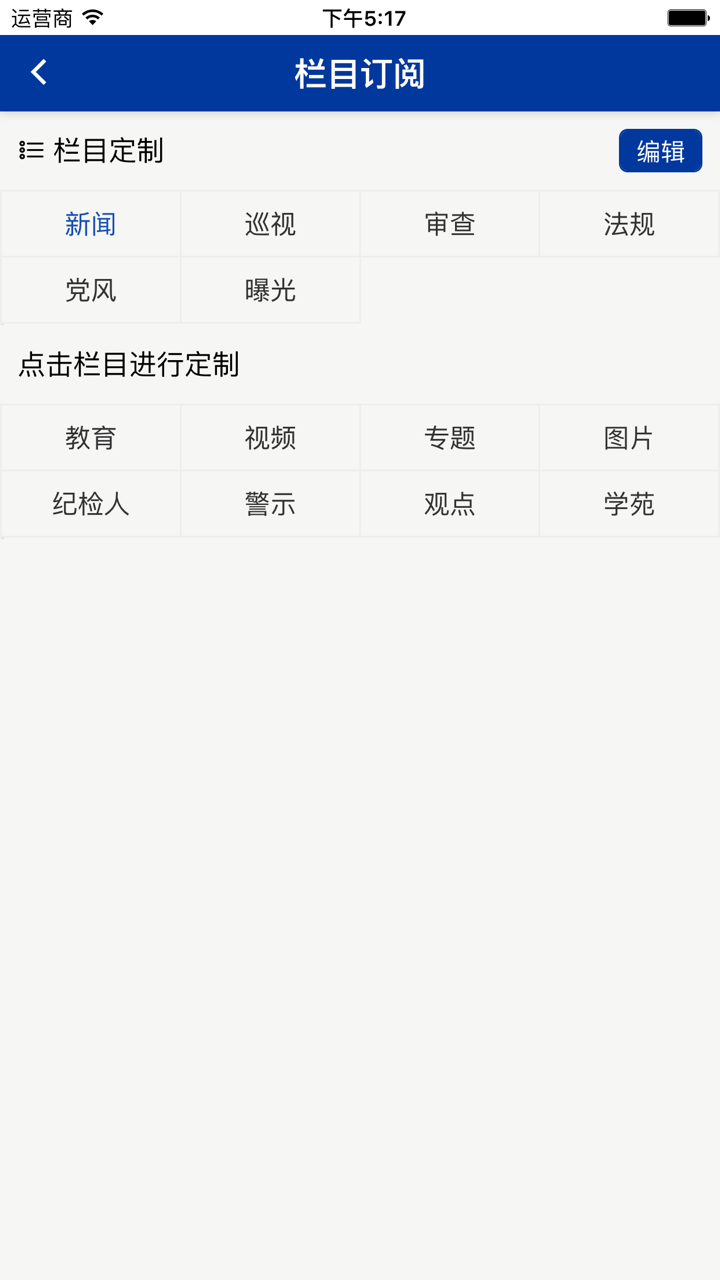Tap the 法规 column cell

coord(629,224)
